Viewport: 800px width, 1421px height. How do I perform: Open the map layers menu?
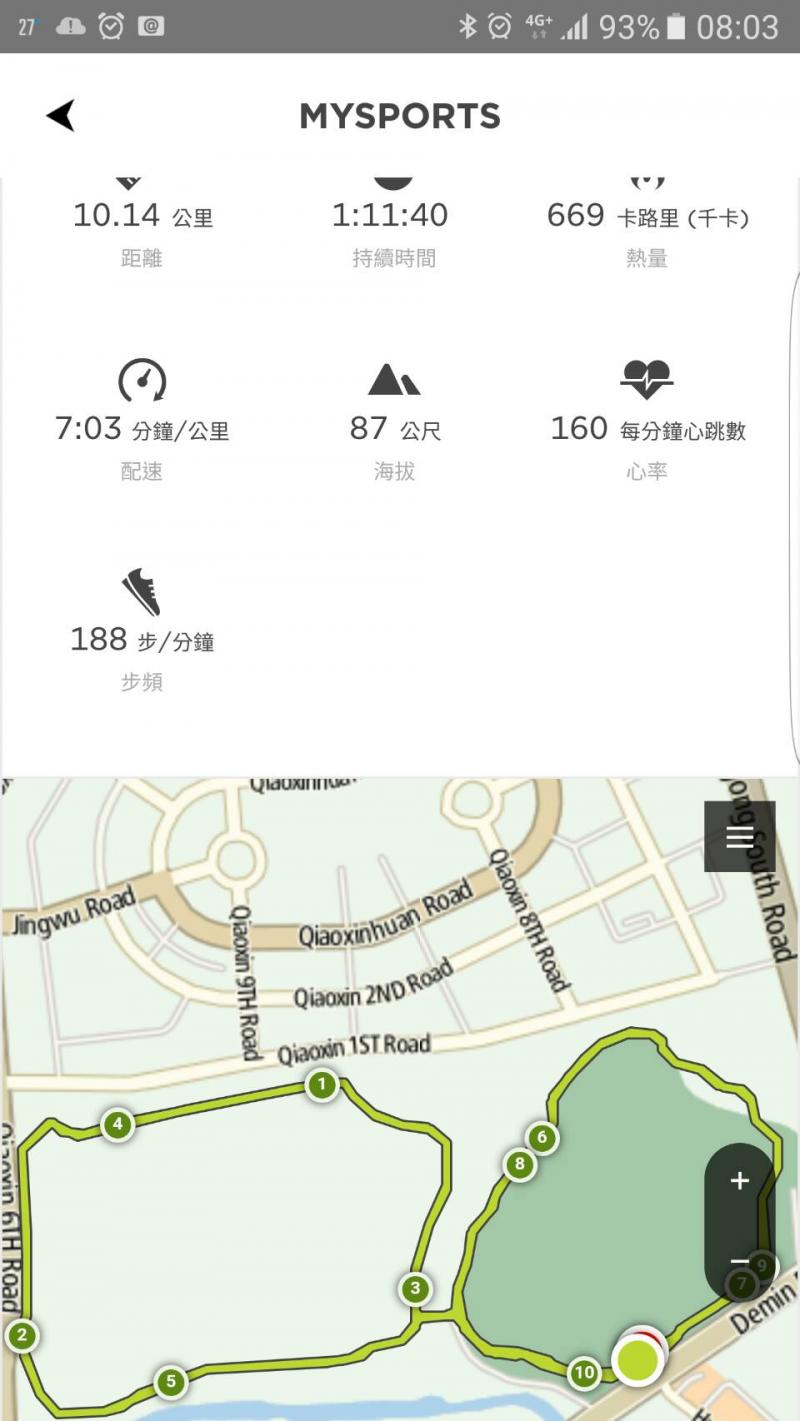(739, 837)
